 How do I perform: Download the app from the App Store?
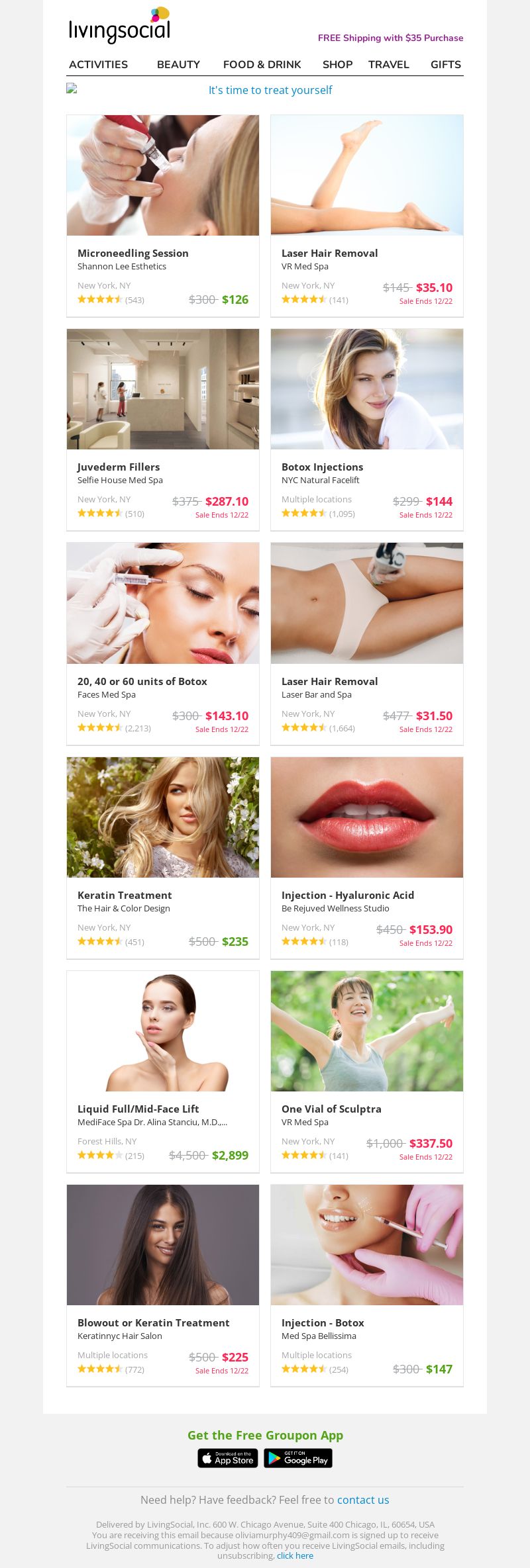(x=228, y=1458)
